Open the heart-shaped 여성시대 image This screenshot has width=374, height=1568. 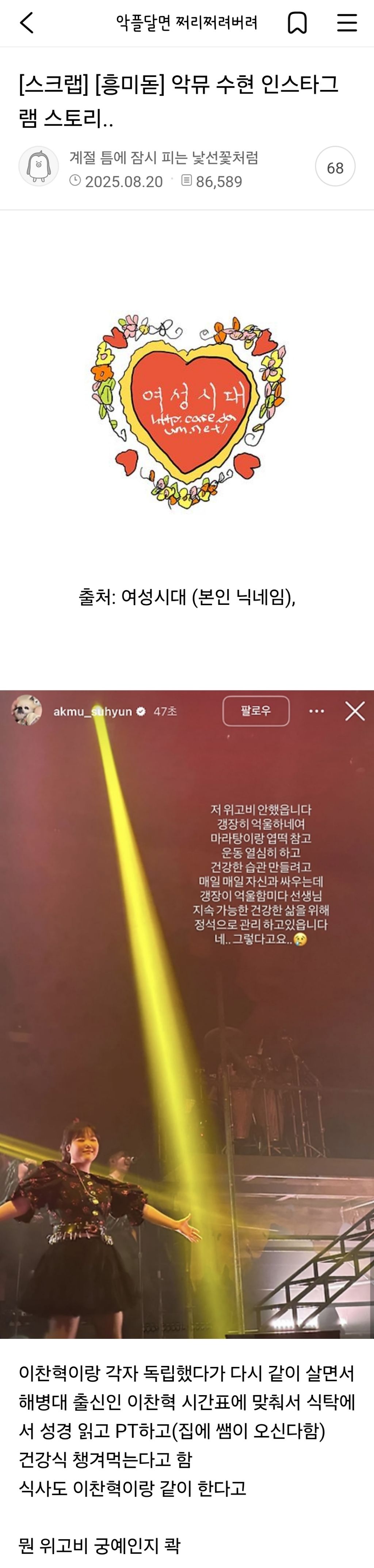[x=188, y=412]
